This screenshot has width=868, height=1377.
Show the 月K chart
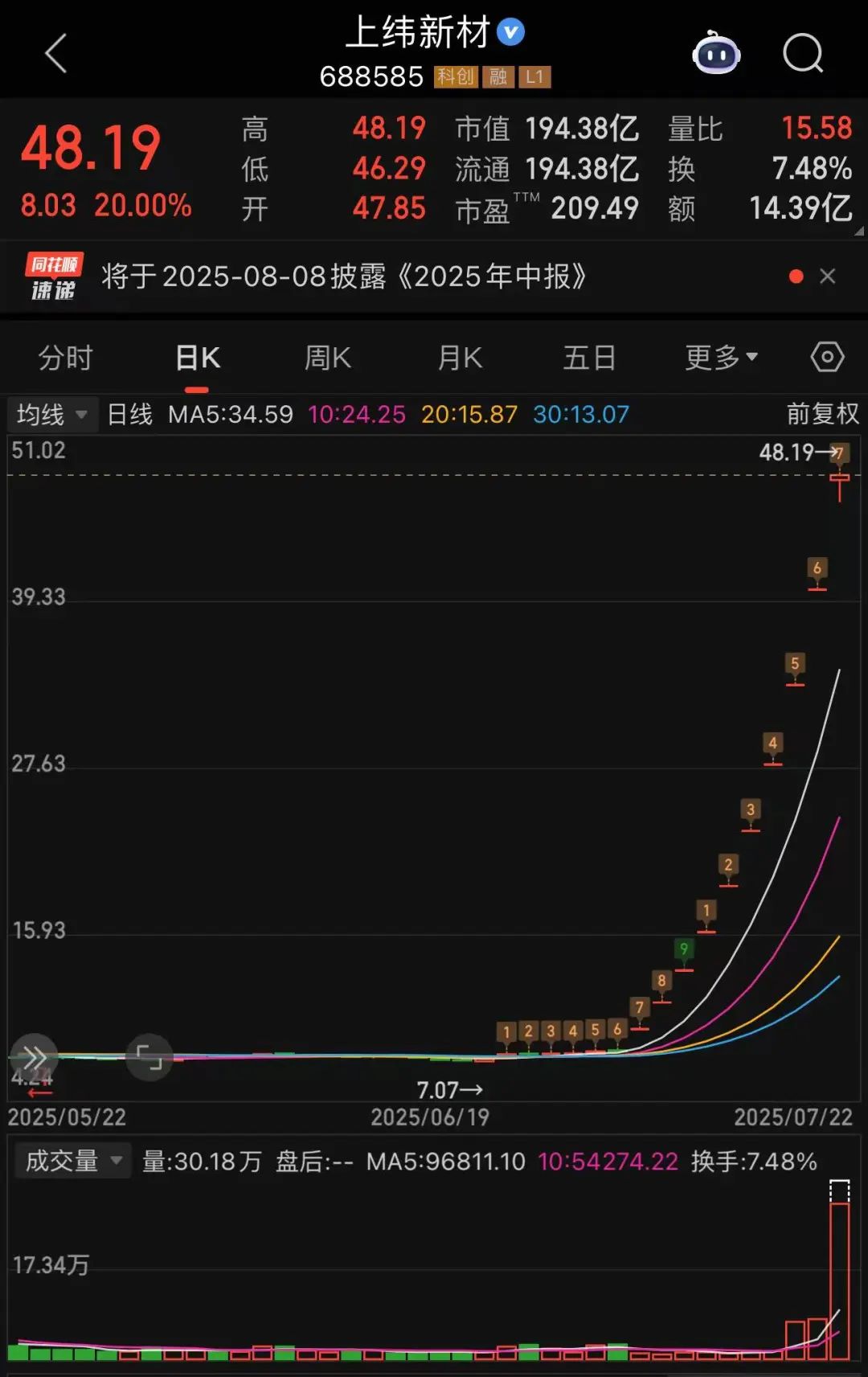(x=460, y=358)
